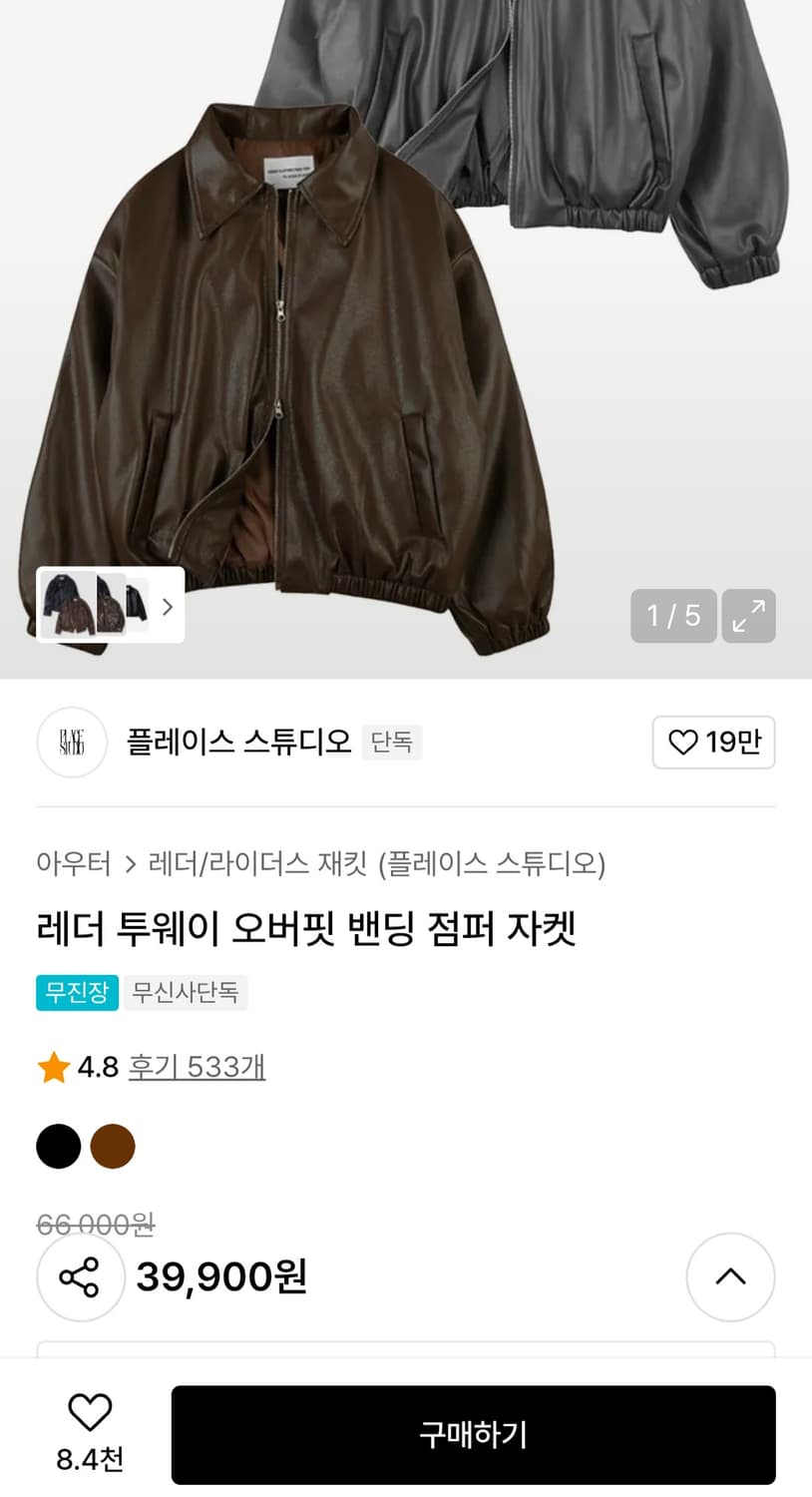Select the star rating icon

click(51, 1067)
